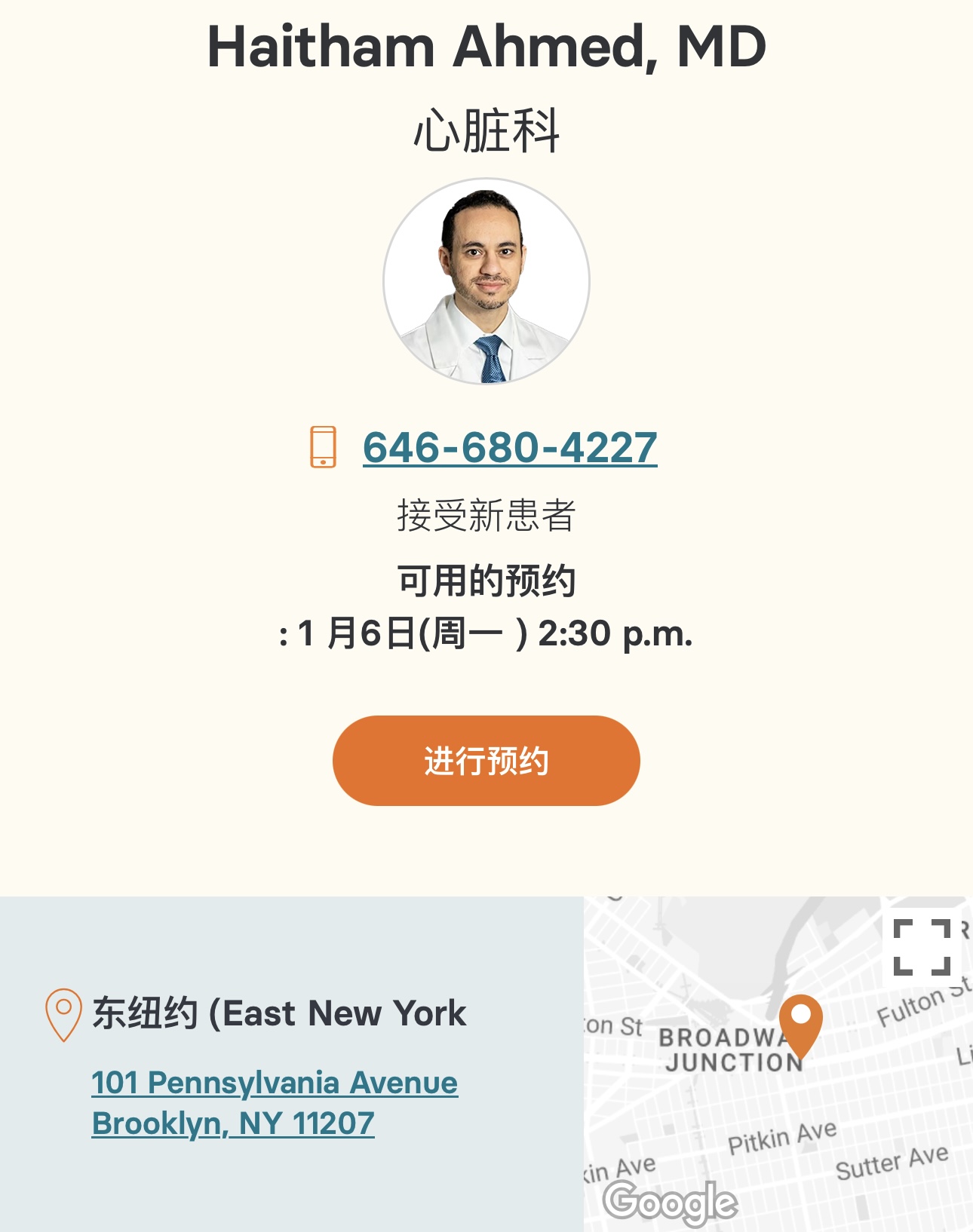Tap the 进行预约 booking button

pyautogui.click(x=486, y=761)
